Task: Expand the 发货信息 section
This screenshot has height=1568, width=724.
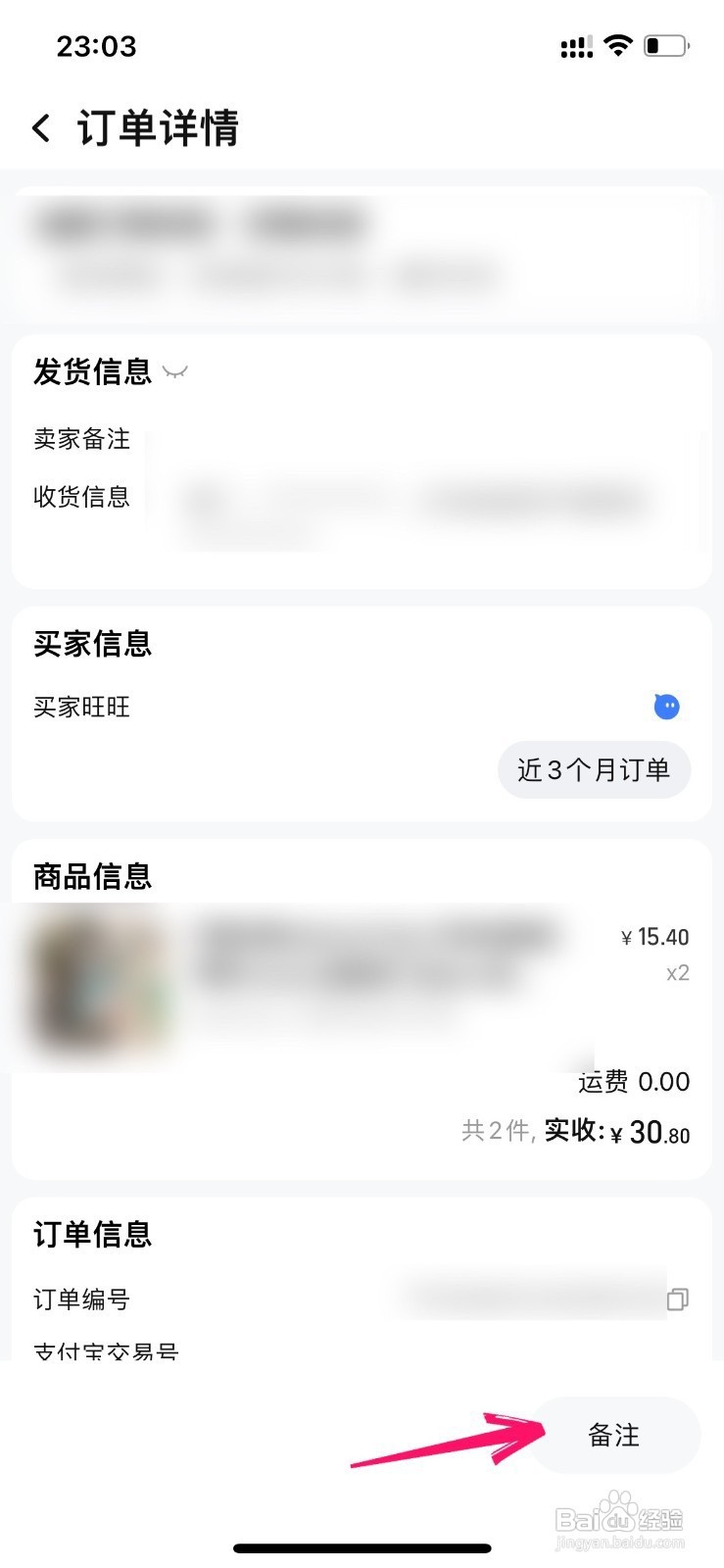Action: pyautogui.click(x=92, y=372)
